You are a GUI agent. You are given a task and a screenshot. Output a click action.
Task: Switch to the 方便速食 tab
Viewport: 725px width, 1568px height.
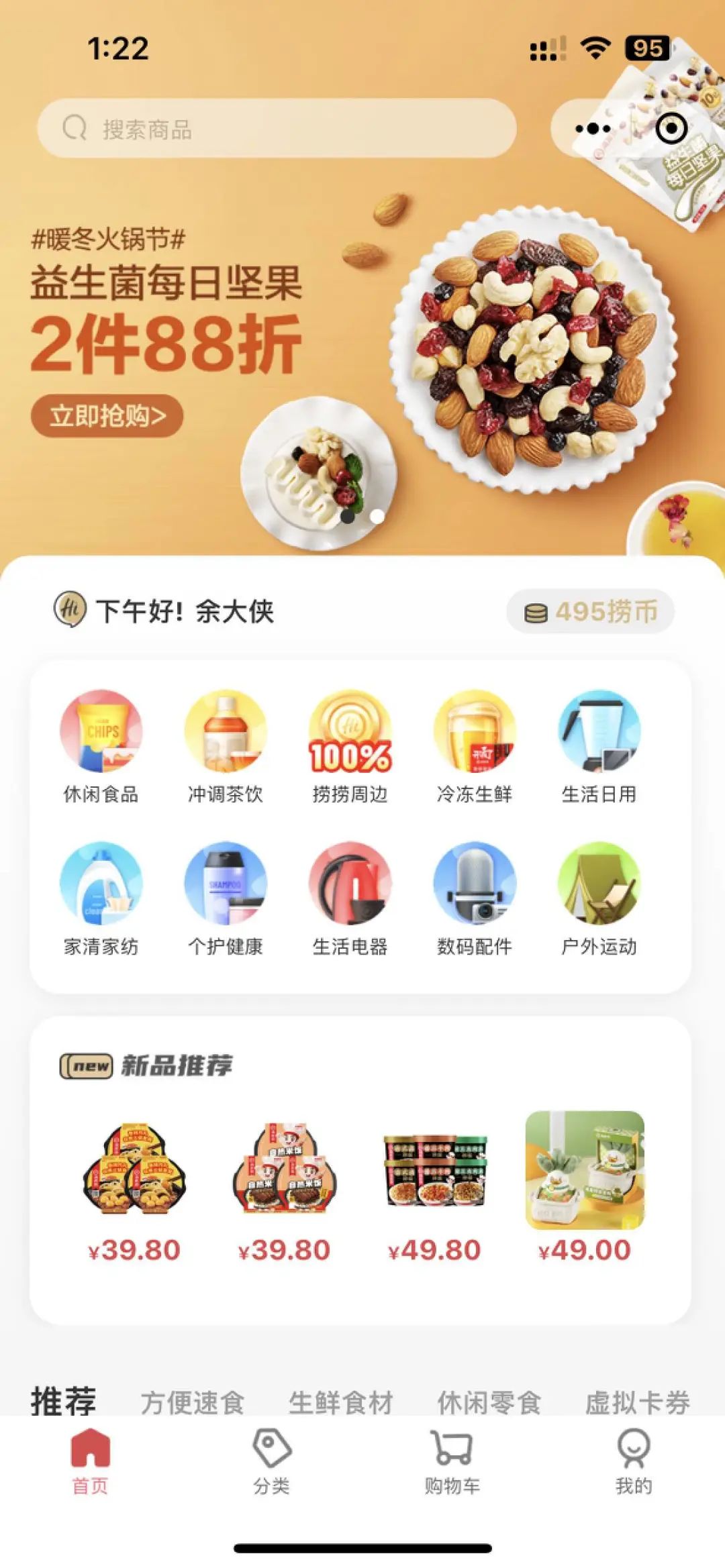point(192,1402)
